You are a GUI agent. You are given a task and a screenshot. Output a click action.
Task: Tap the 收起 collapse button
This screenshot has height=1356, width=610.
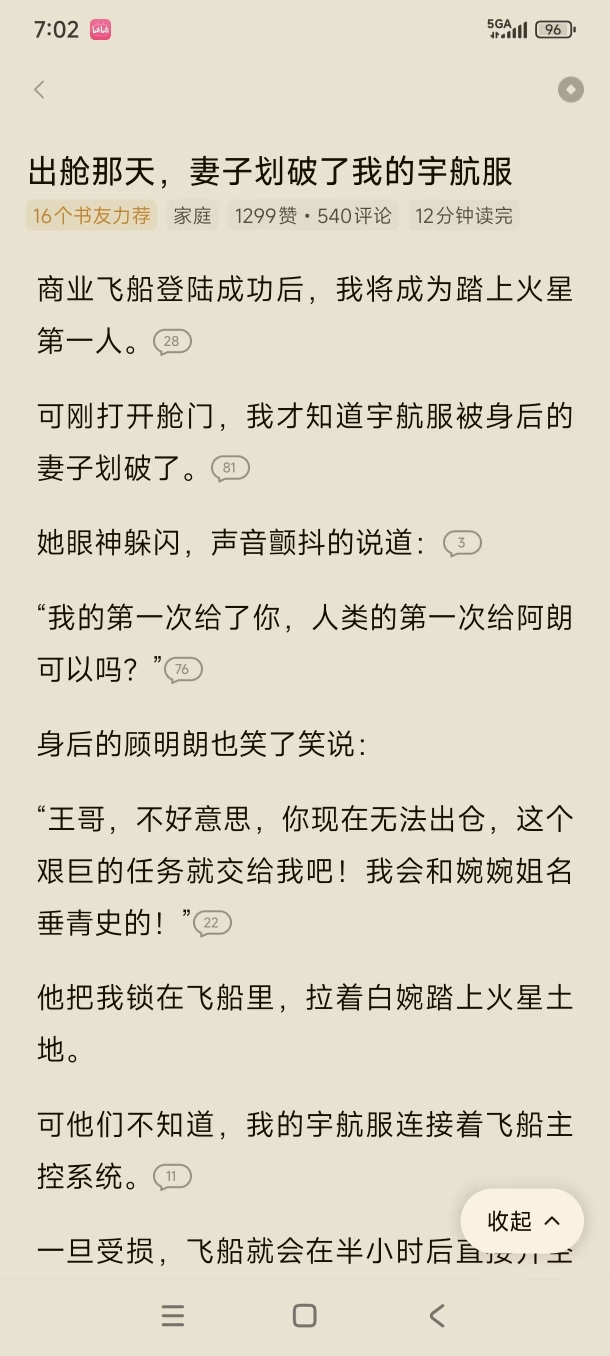point(522,1221)
